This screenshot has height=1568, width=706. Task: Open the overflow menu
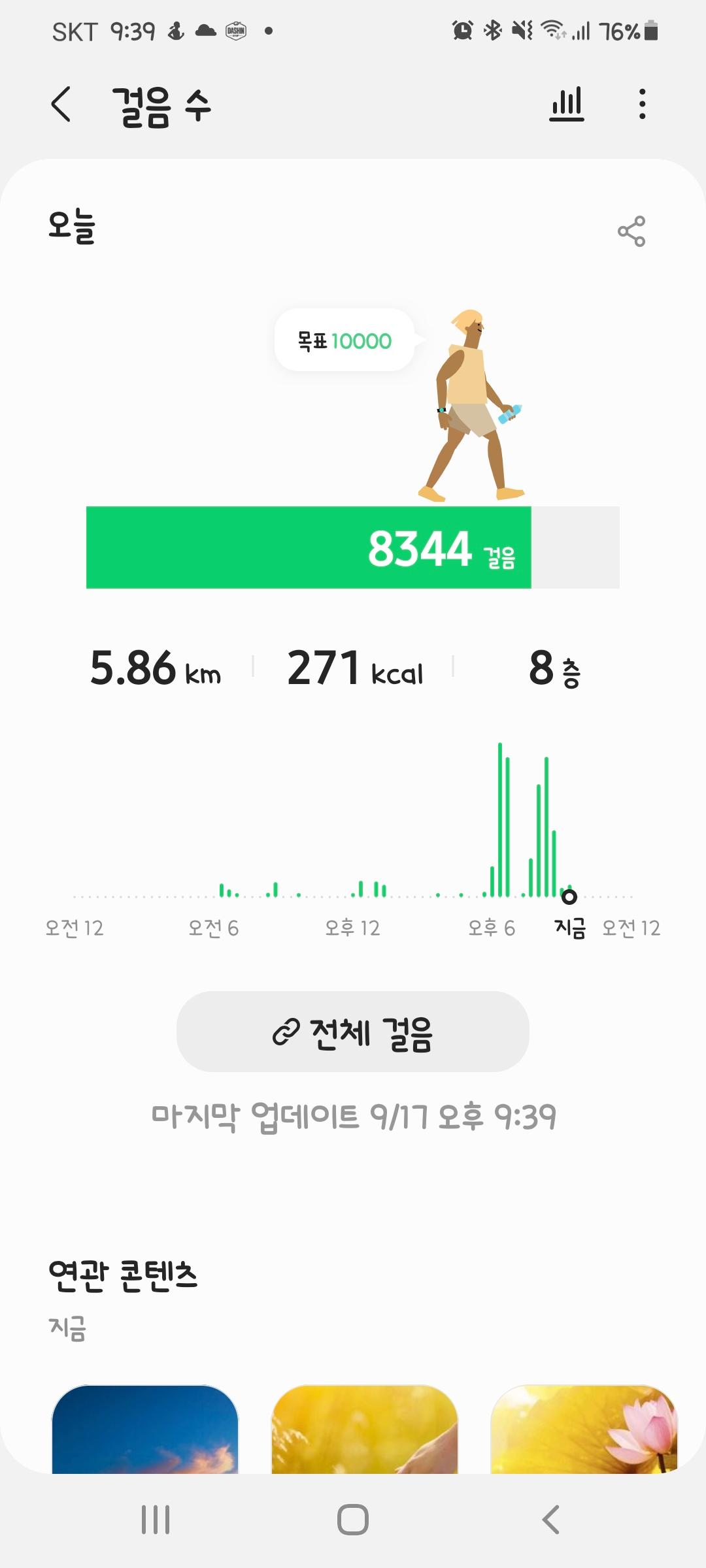point(642,105)
